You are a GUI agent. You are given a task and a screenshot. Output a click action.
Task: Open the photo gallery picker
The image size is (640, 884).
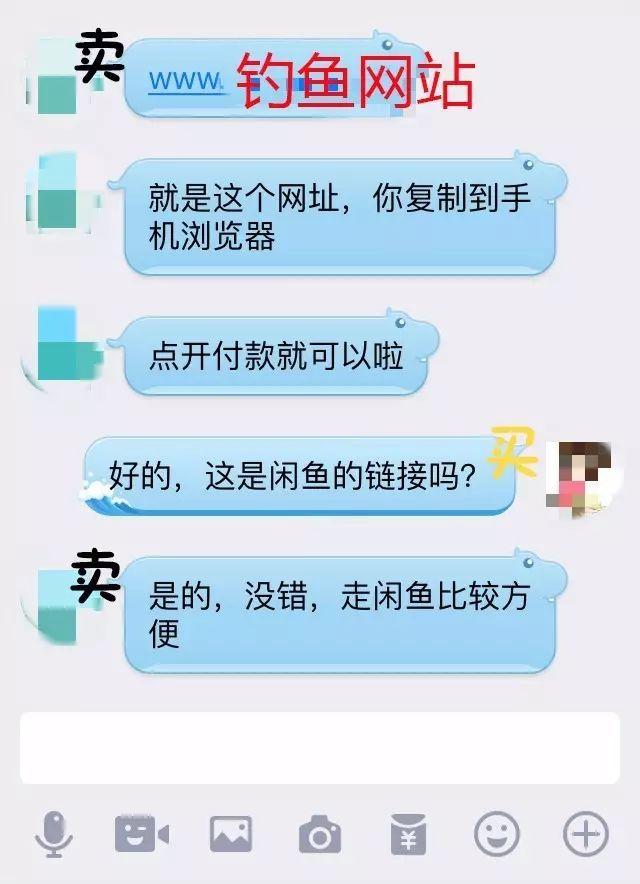click(230, 834)
